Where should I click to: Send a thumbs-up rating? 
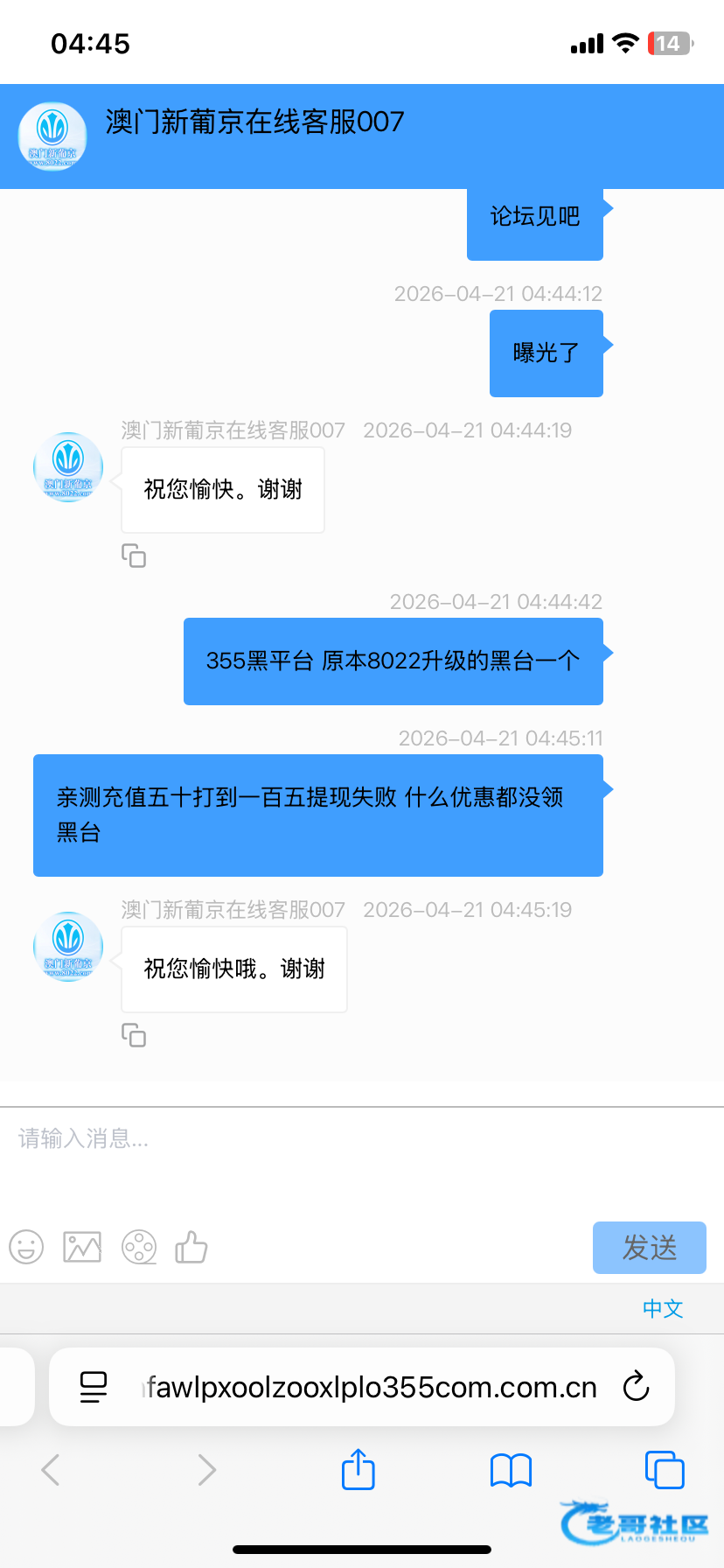pos(191,1247)
